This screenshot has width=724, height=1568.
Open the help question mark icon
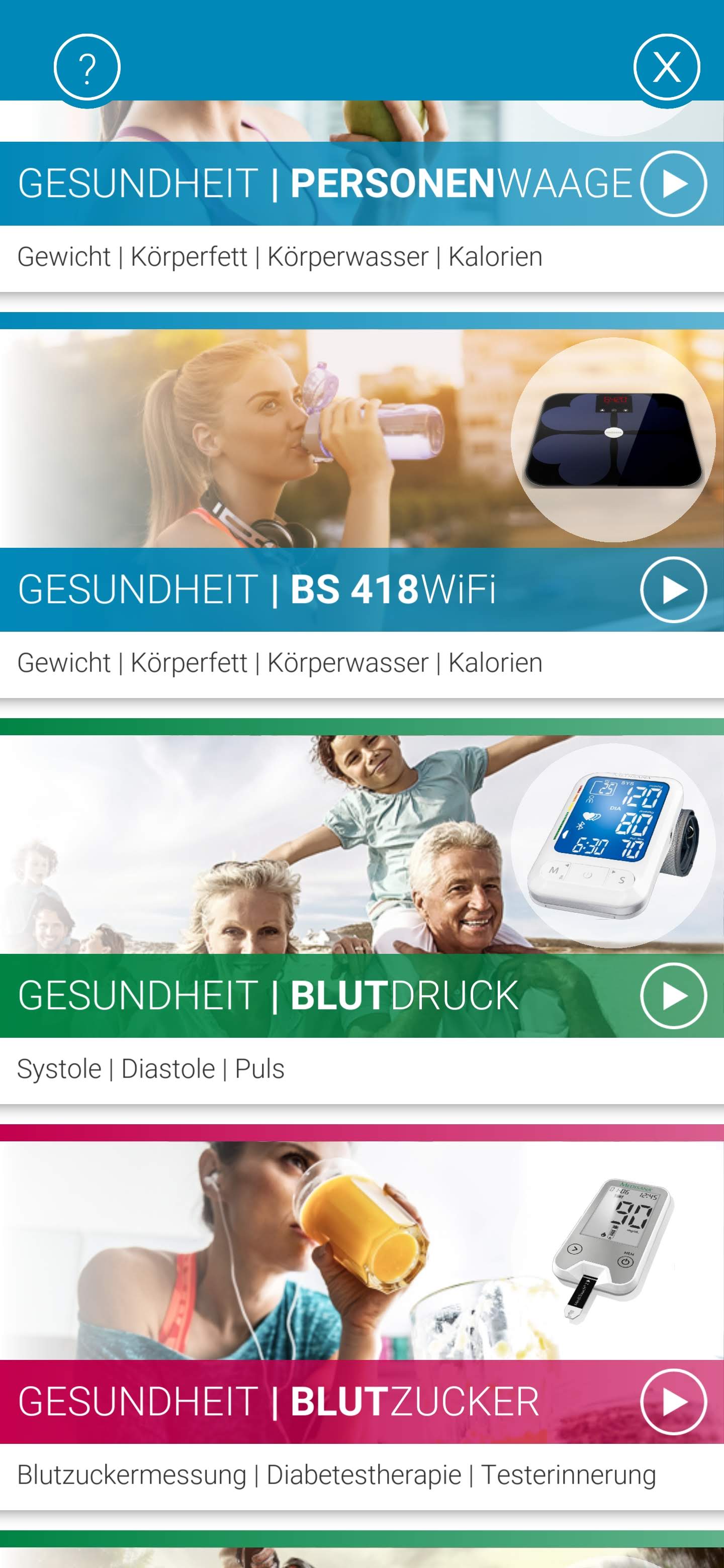pos(87,67)
